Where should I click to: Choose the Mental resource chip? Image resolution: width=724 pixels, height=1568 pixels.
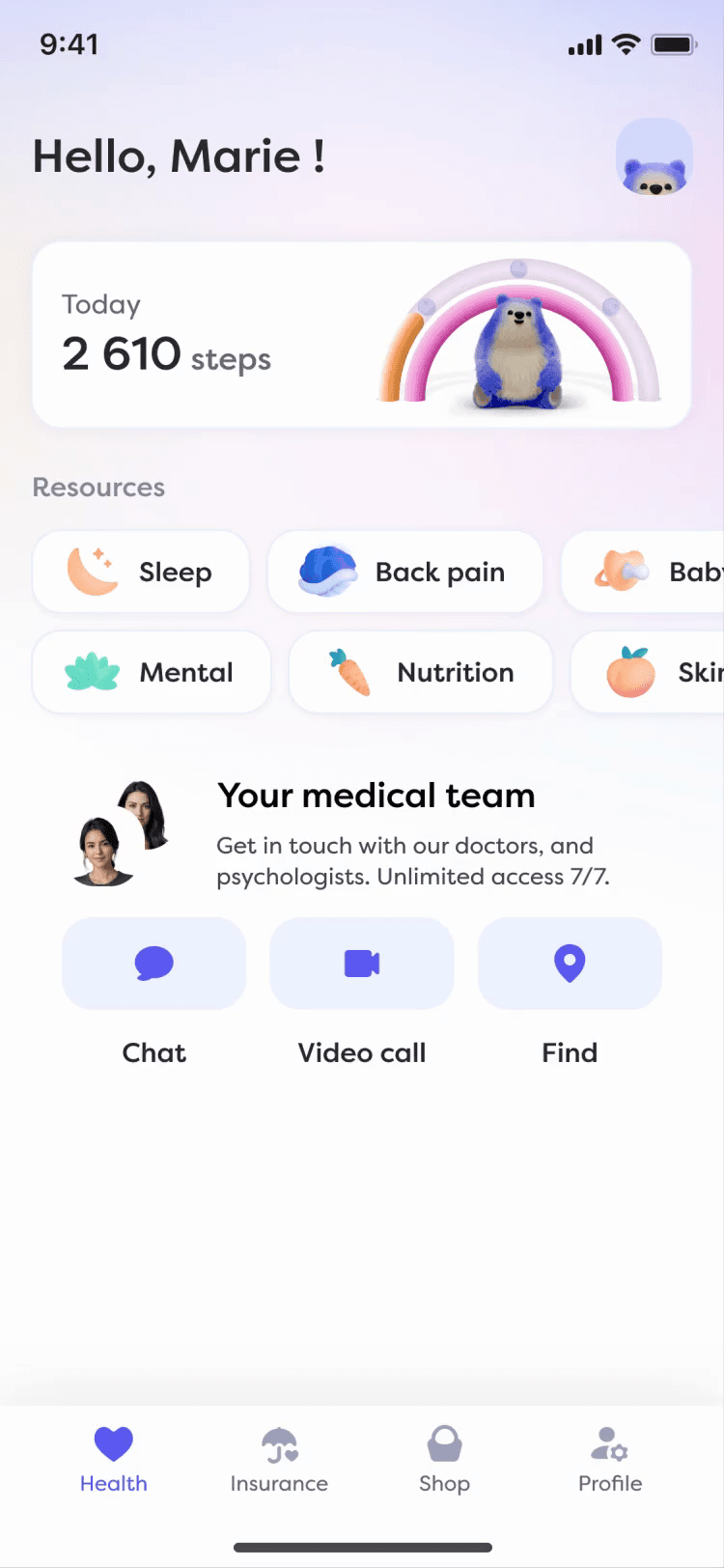pyautogui.click(x=152, y=672)
